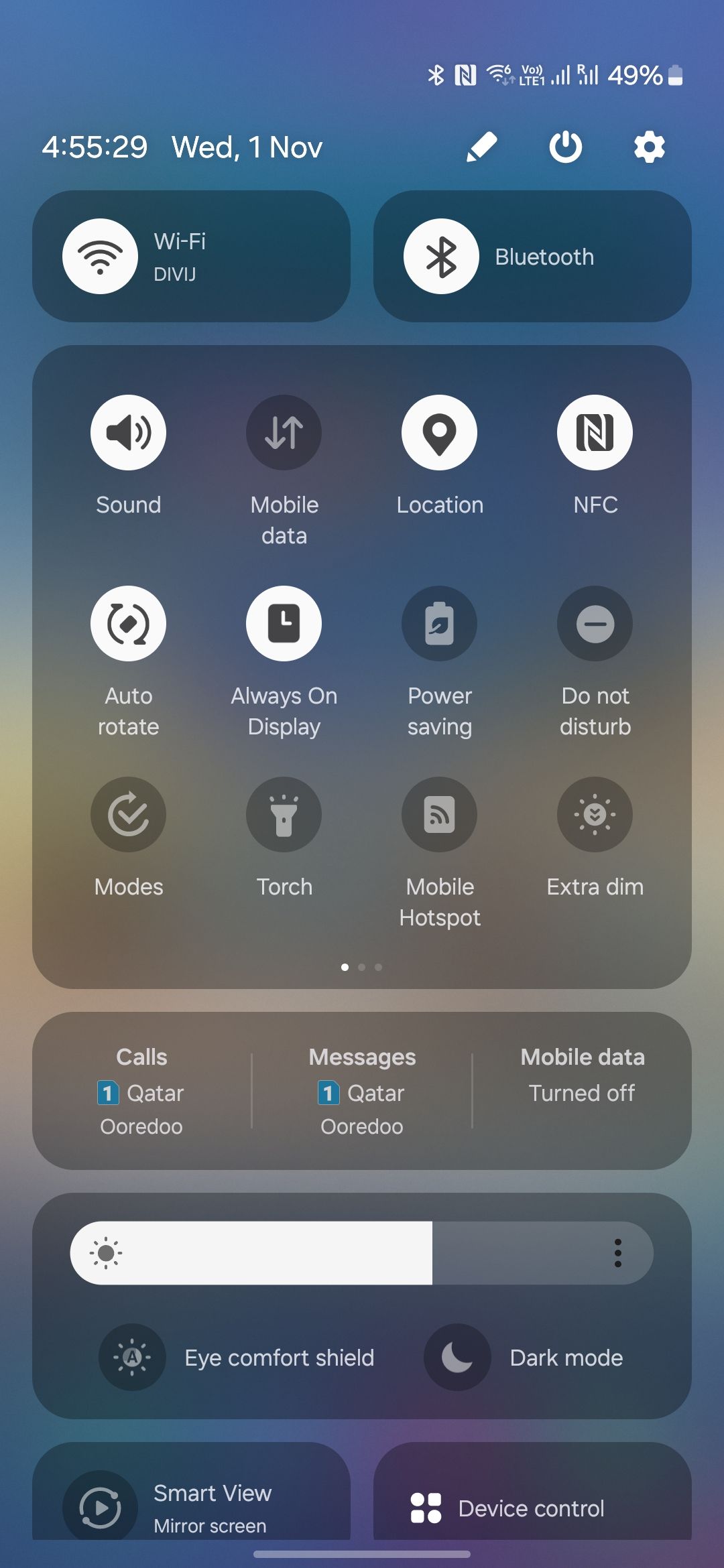Open Sound settings quick tile
The width and height of the screenshot is (724, 1568).
128,433
